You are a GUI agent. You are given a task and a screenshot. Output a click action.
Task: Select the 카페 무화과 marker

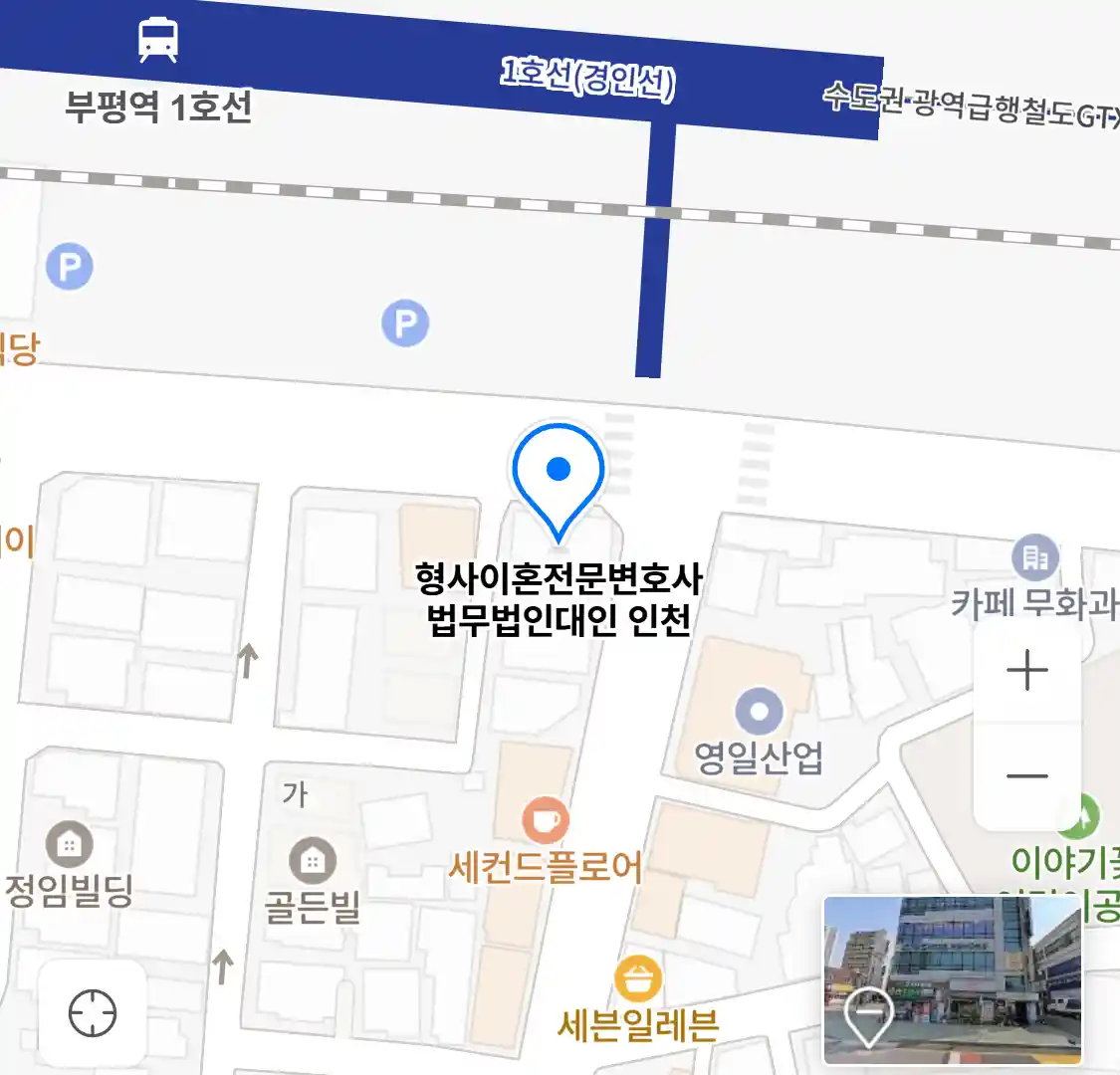point(1035,557)
